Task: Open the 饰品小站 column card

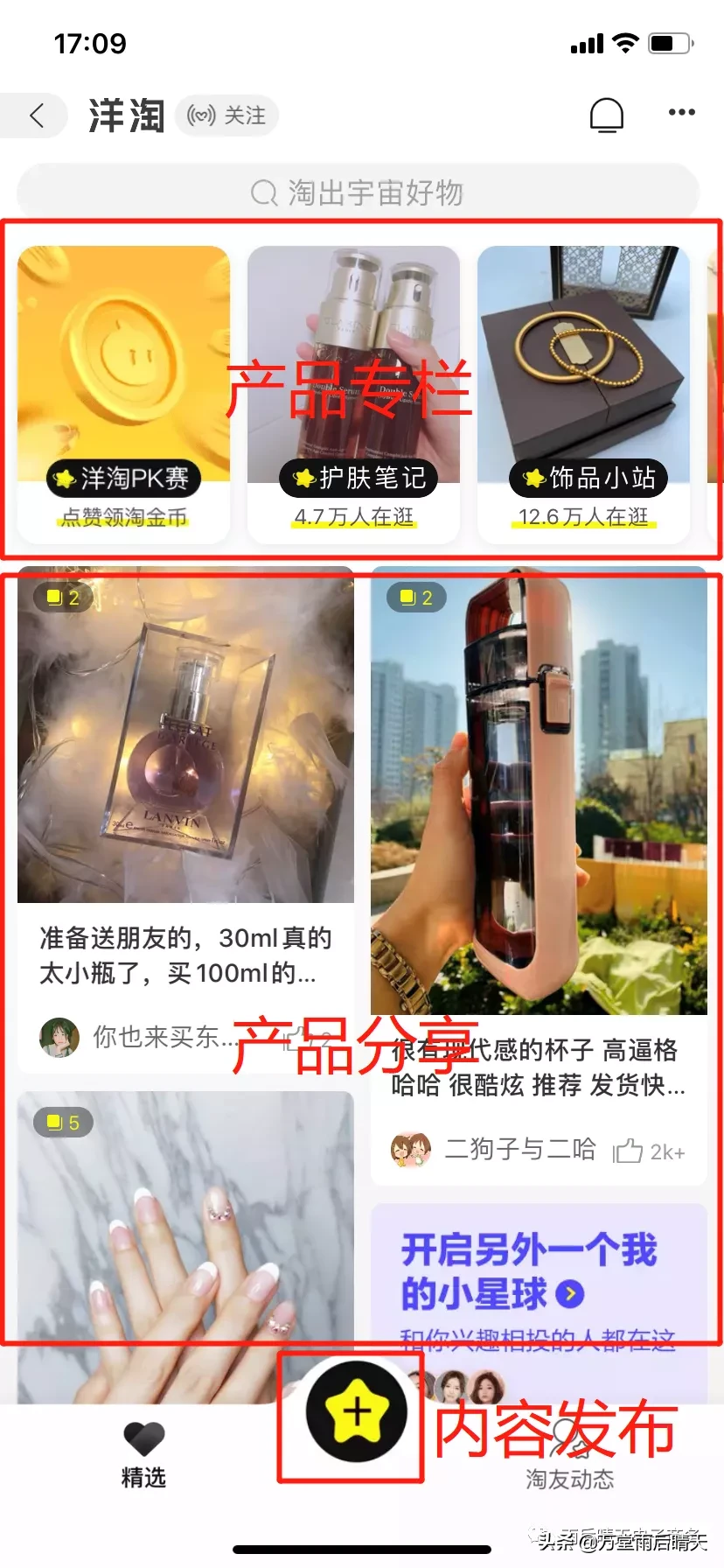Action: (583, 394)
